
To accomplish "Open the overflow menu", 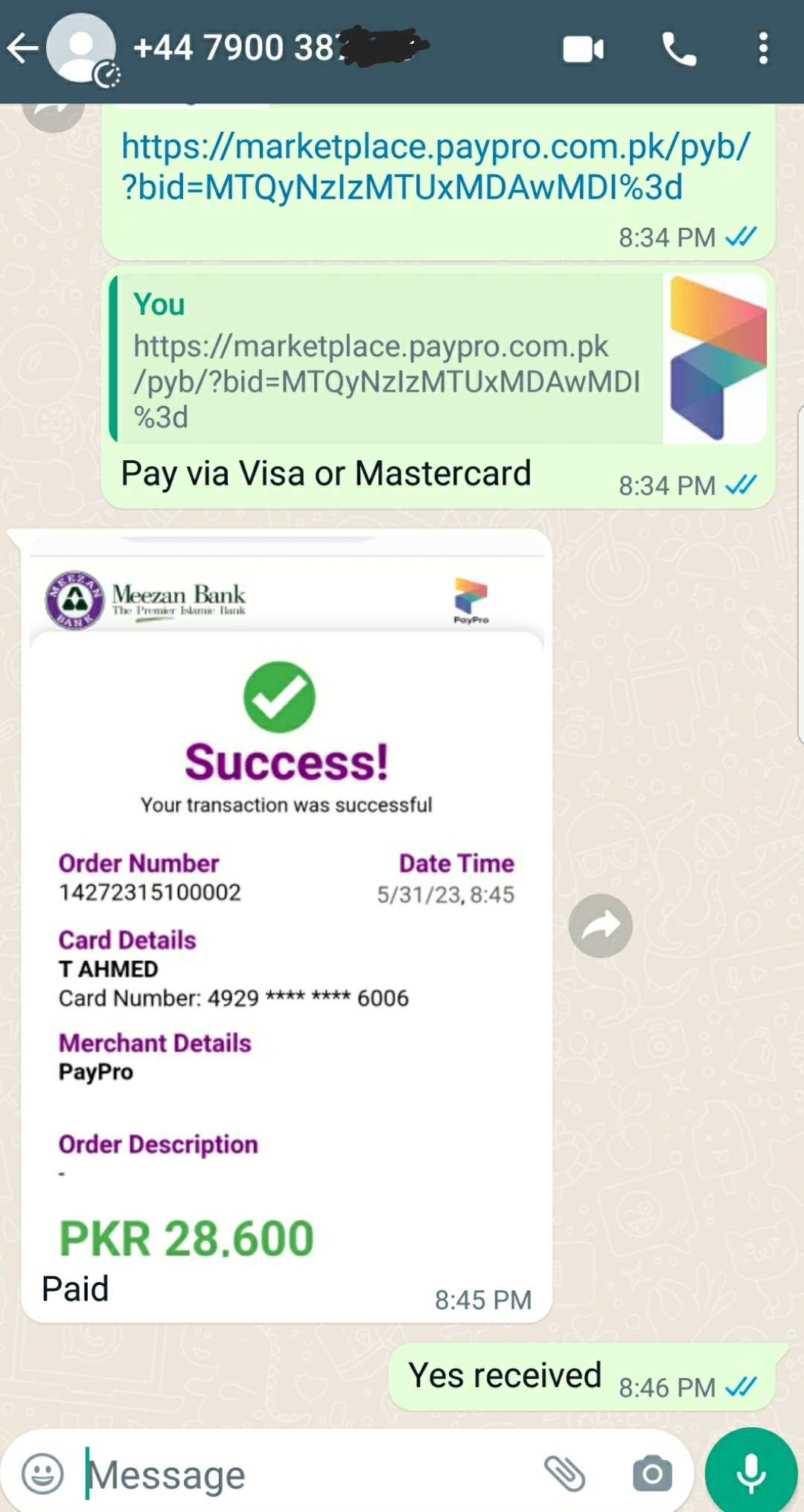I will [x=763, y=50].
